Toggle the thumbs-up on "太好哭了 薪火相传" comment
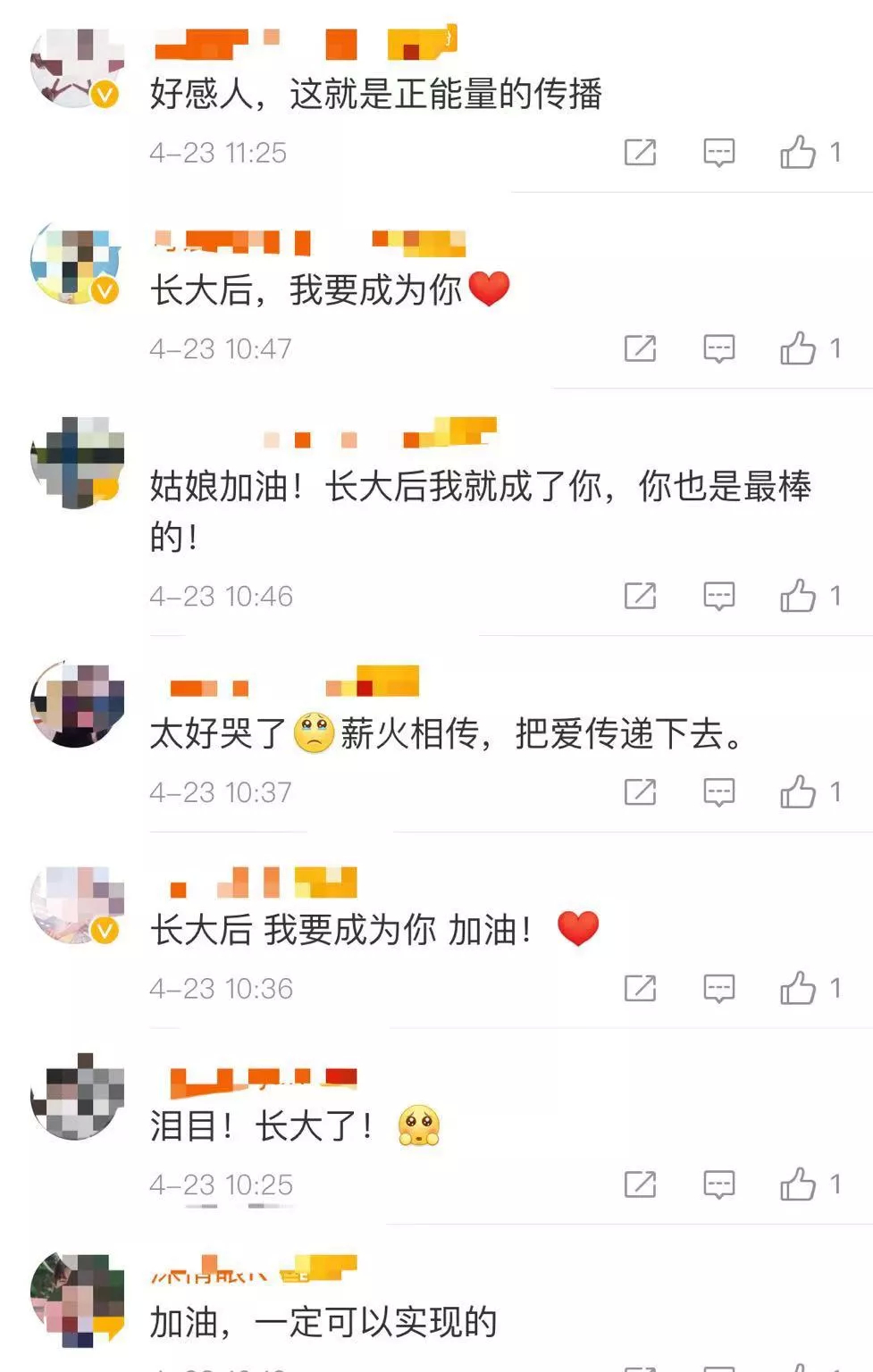873x1372 pixels. 800,790
